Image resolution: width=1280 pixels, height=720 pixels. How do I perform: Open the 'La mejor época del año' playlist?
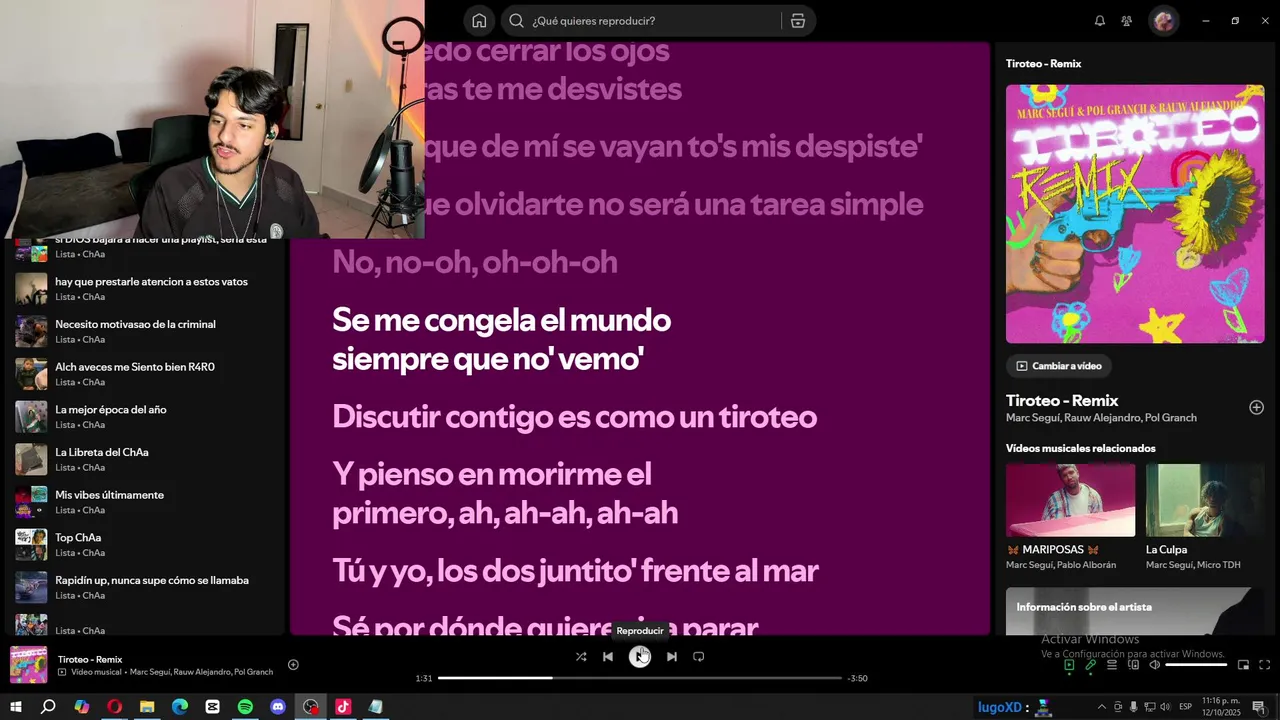tap(110, 410)
